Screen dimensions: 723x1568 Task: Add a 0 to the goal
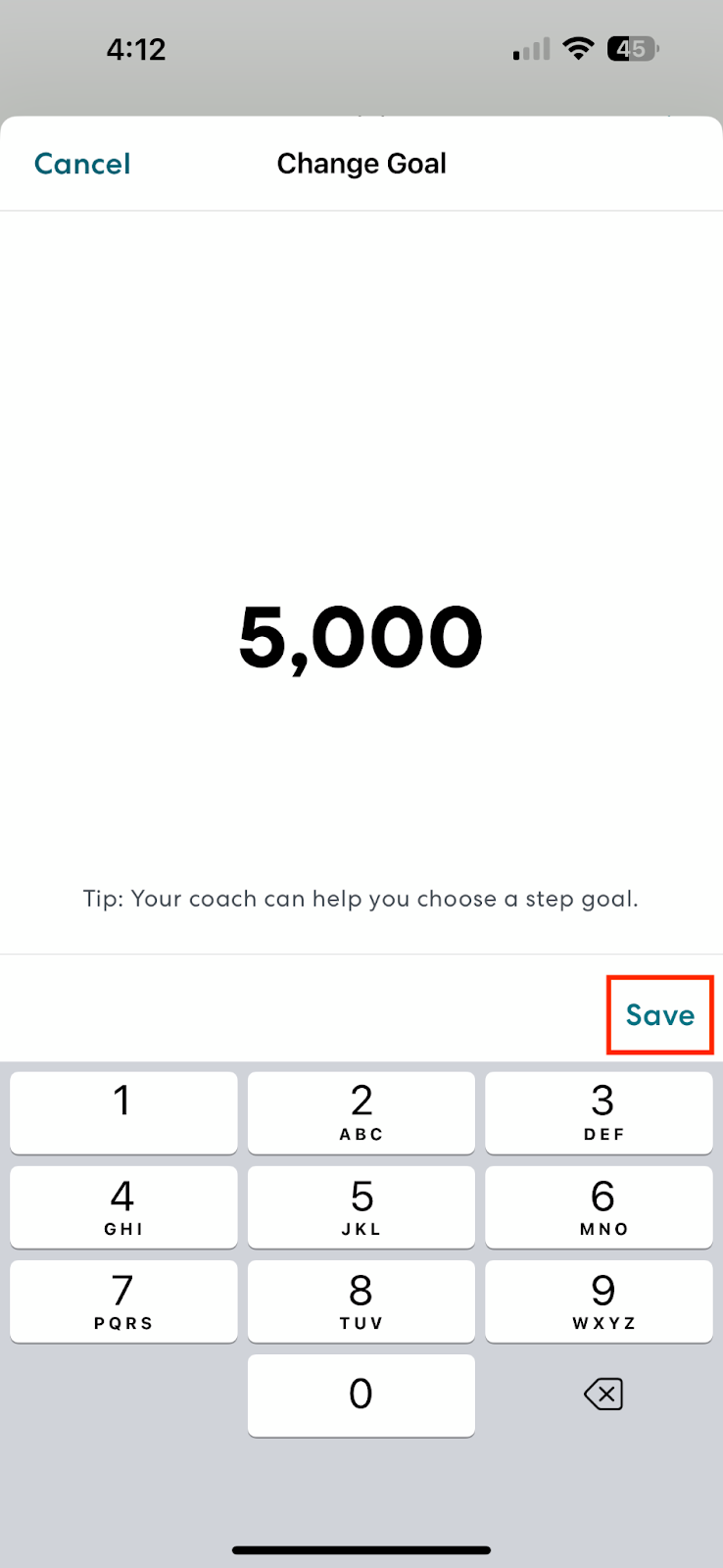click(x=361, y=1395)
